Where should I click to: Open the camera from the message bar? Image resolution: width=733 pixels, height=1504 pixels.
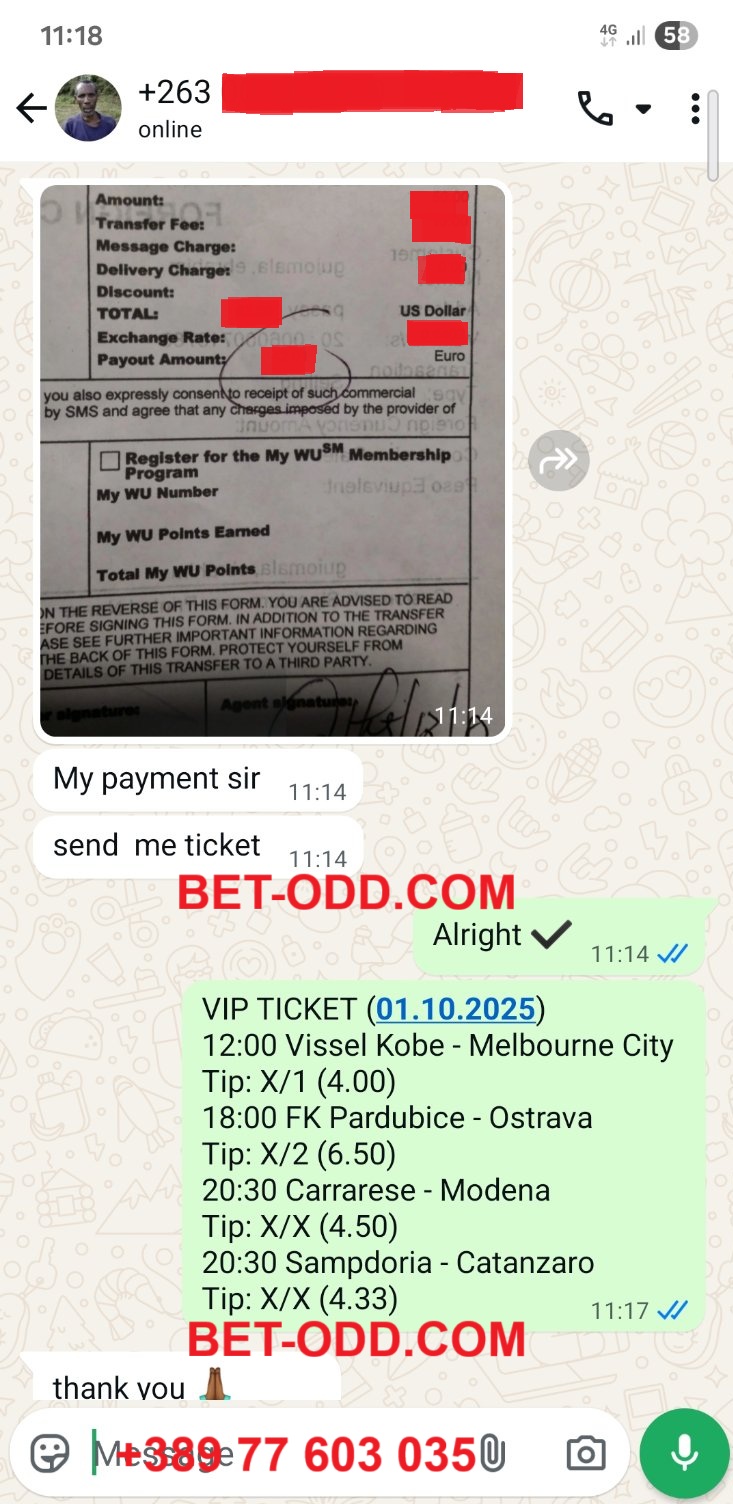[x=585, y=1453]
